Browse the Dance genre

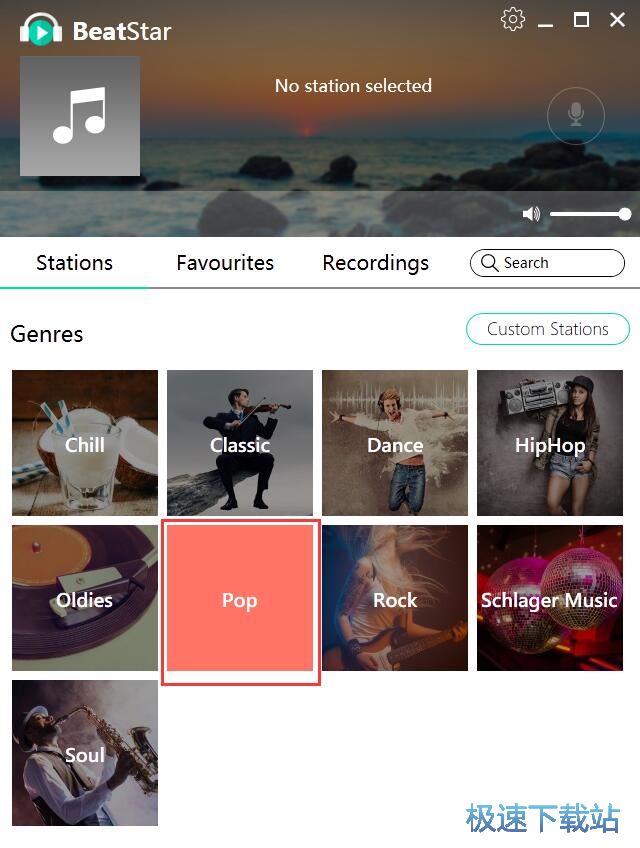point(395,443)
